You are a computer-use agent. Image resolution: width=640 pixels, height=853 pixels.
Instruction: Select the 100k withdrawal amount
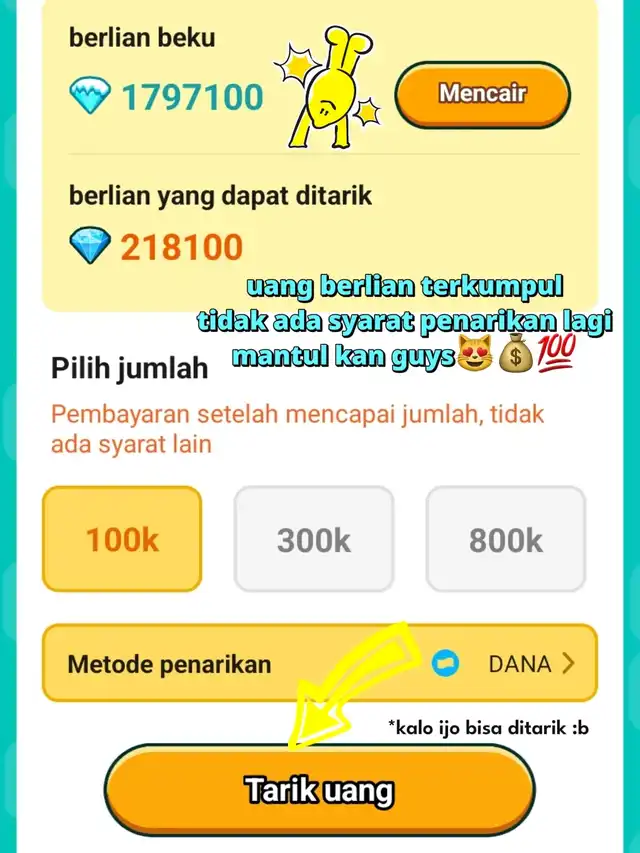(x=122, y=540)
